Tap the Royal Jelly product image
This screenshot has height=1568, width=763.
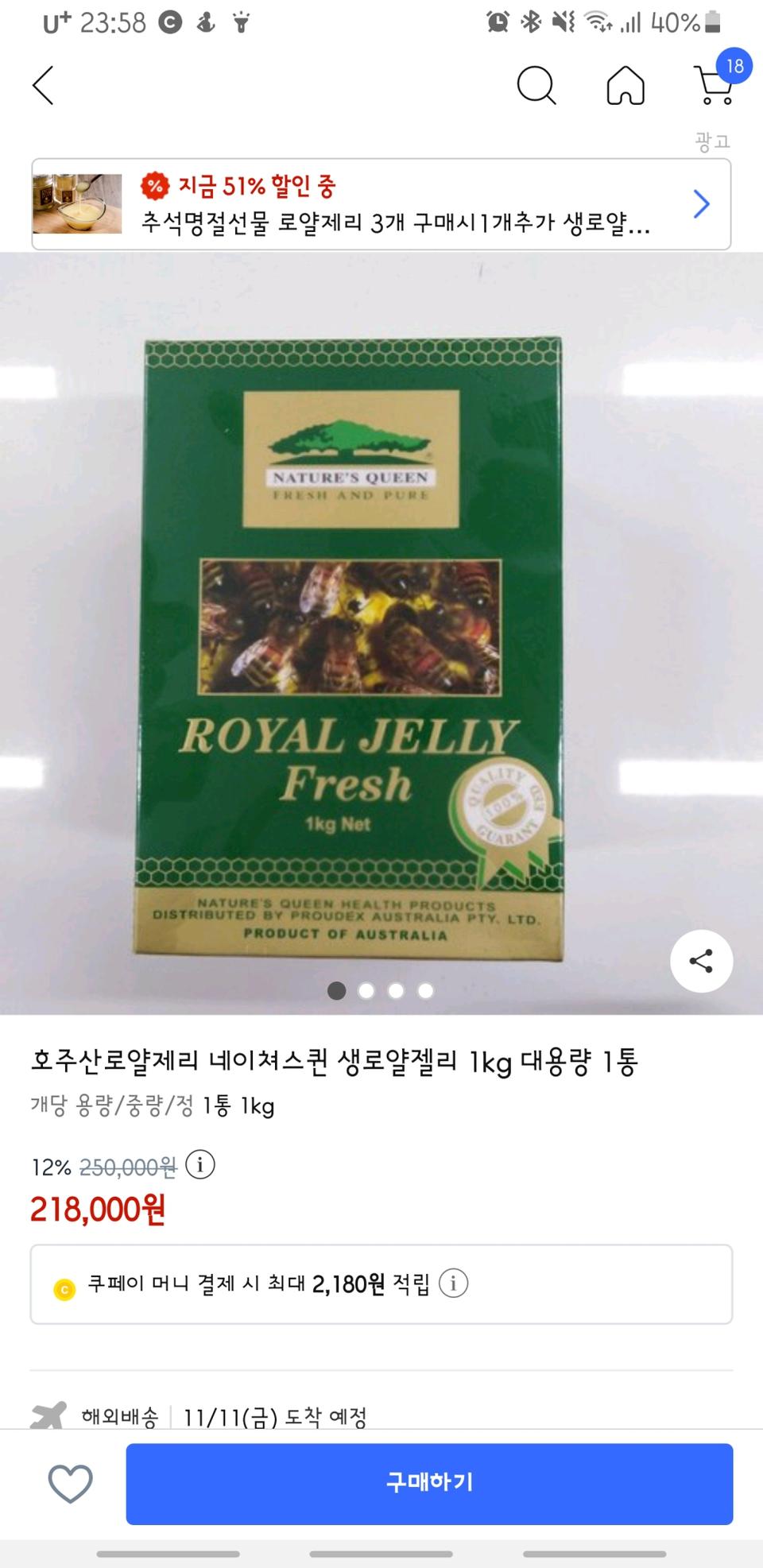click(358, 636)
